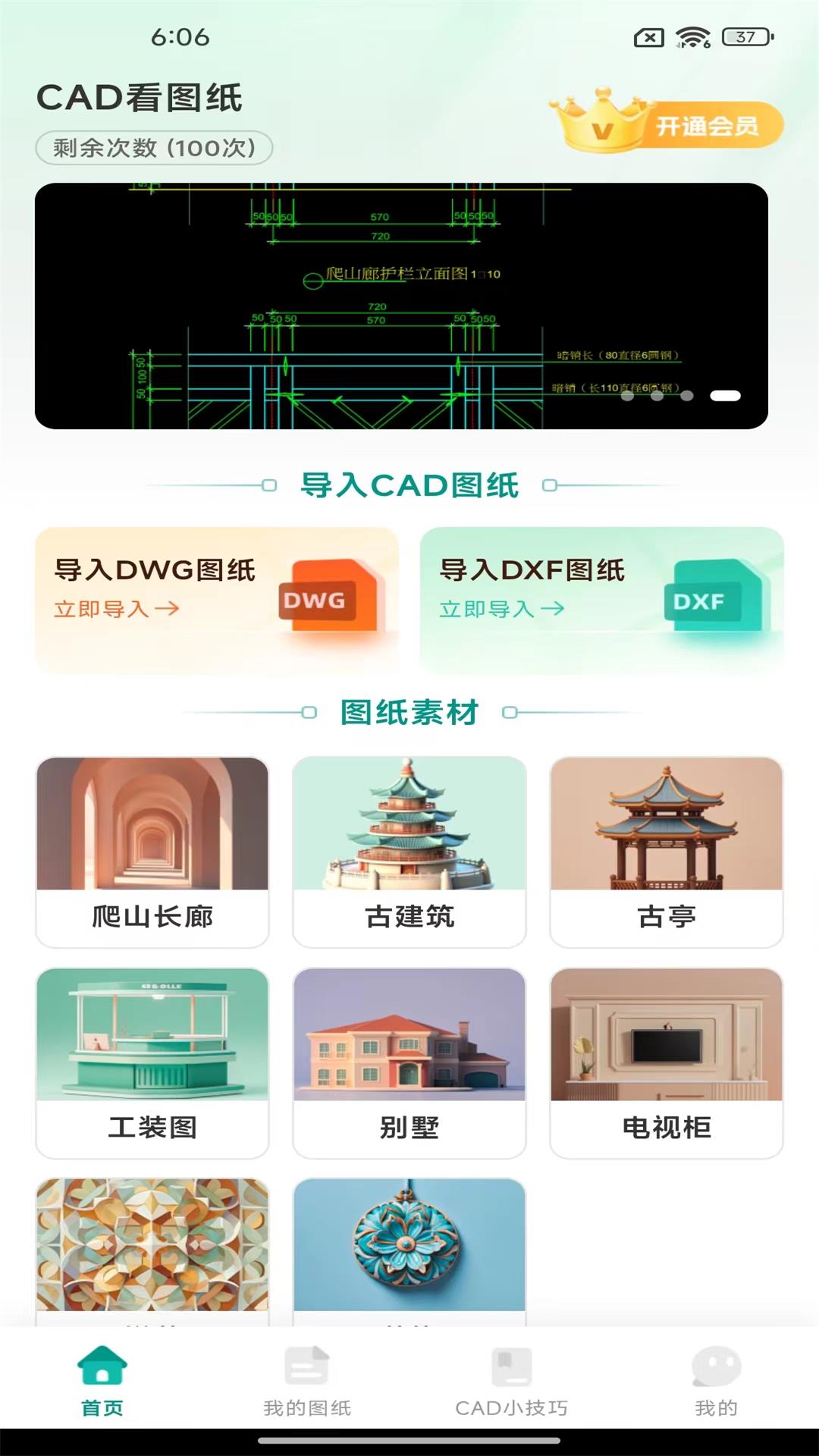Go to the CAD小技巧 tab
The image size is (819, 1456).
click(x=512, y=1382)
